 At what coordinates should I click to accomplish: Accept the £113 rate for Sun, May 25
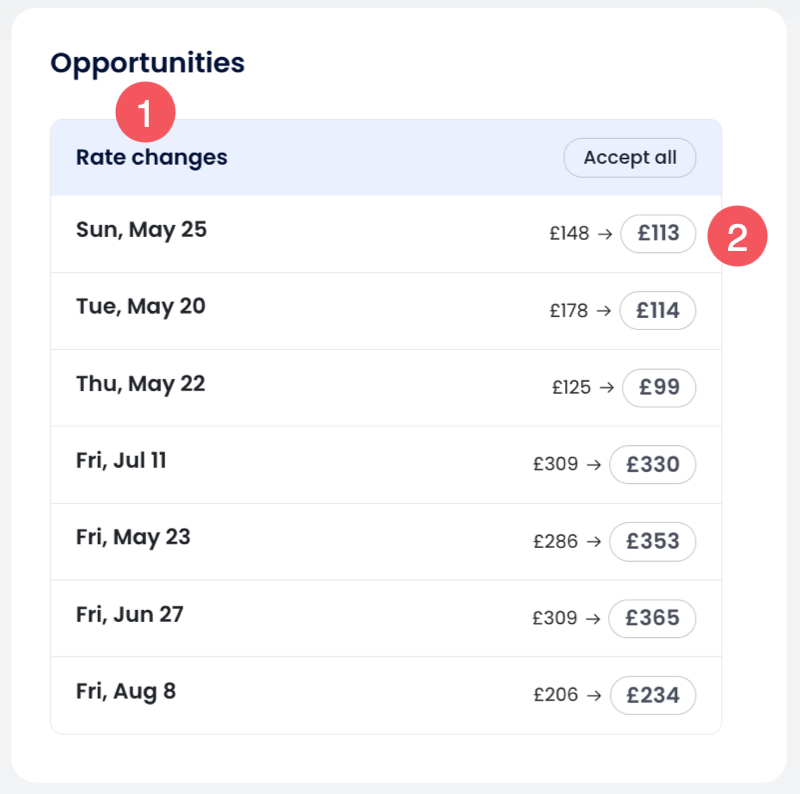point(657,234)
